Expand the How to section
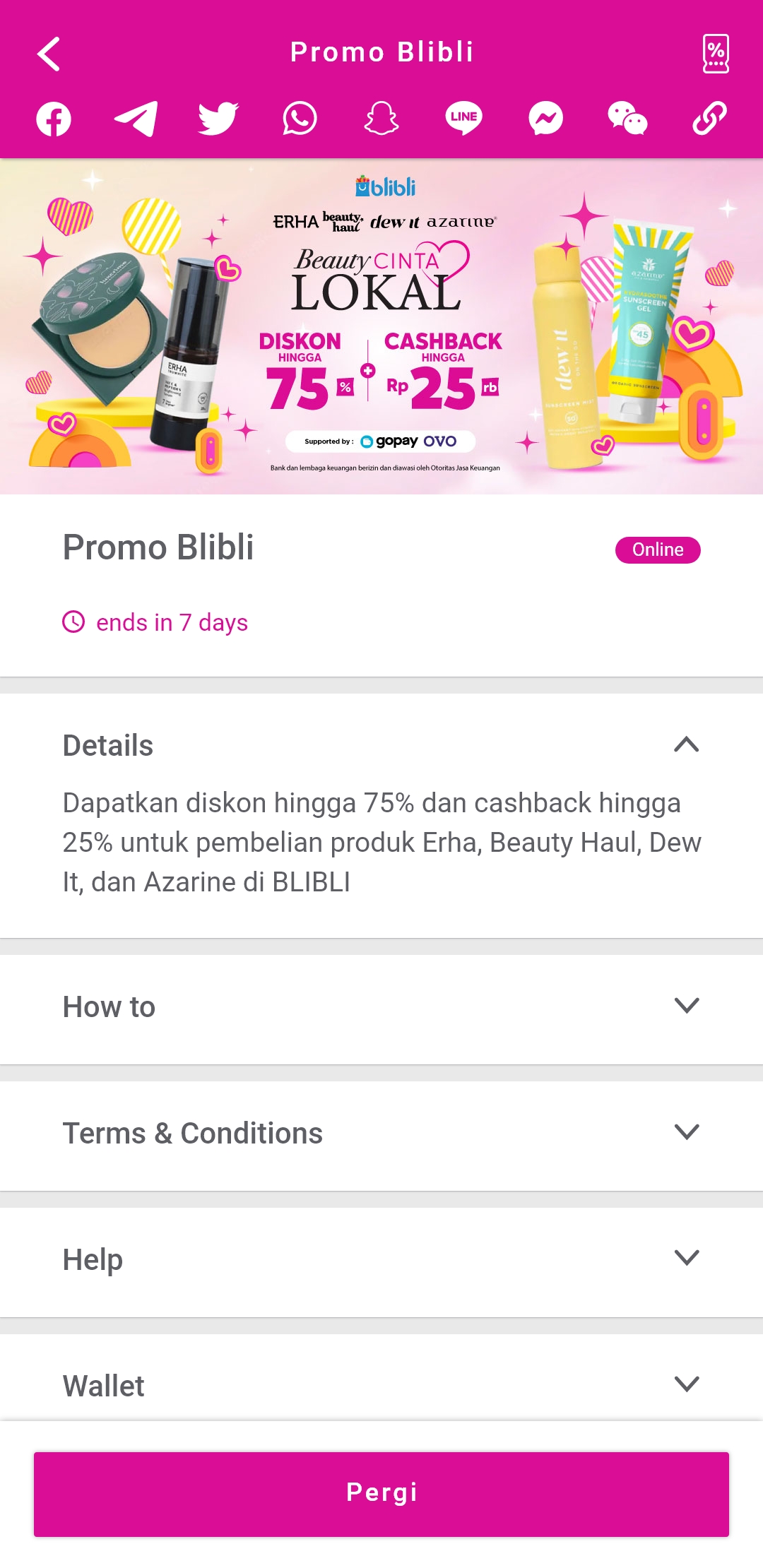The width and height of the screenshot is (763, 1568). (686, 1006)
